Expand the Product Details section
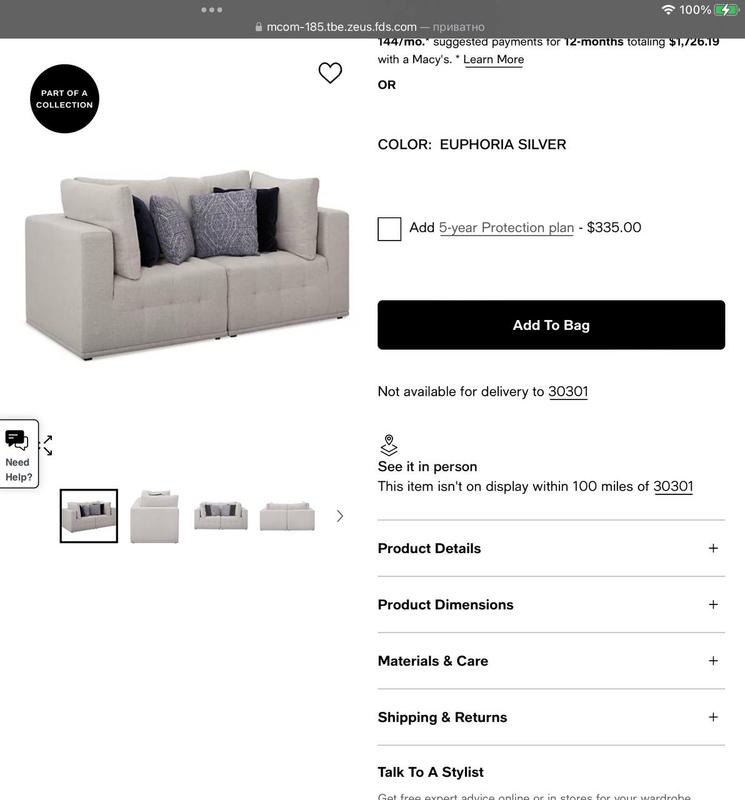 551,548
